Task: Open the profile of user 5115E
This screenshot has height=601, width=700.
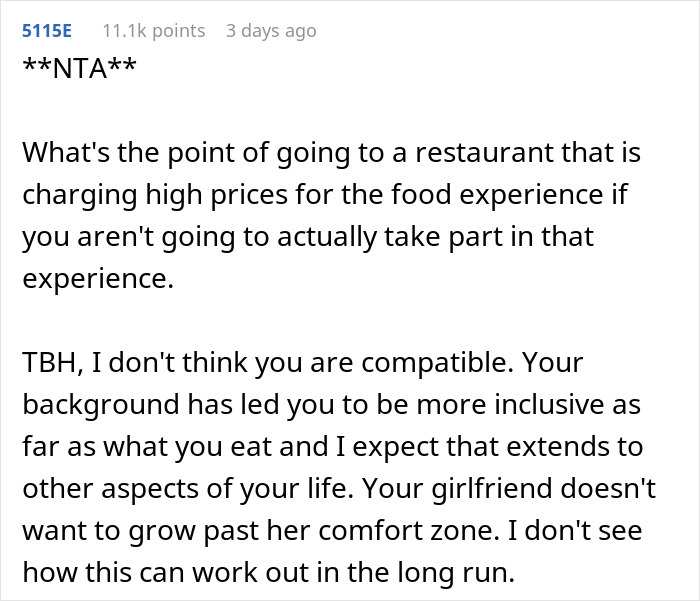Action: click(x=46, y=31)
